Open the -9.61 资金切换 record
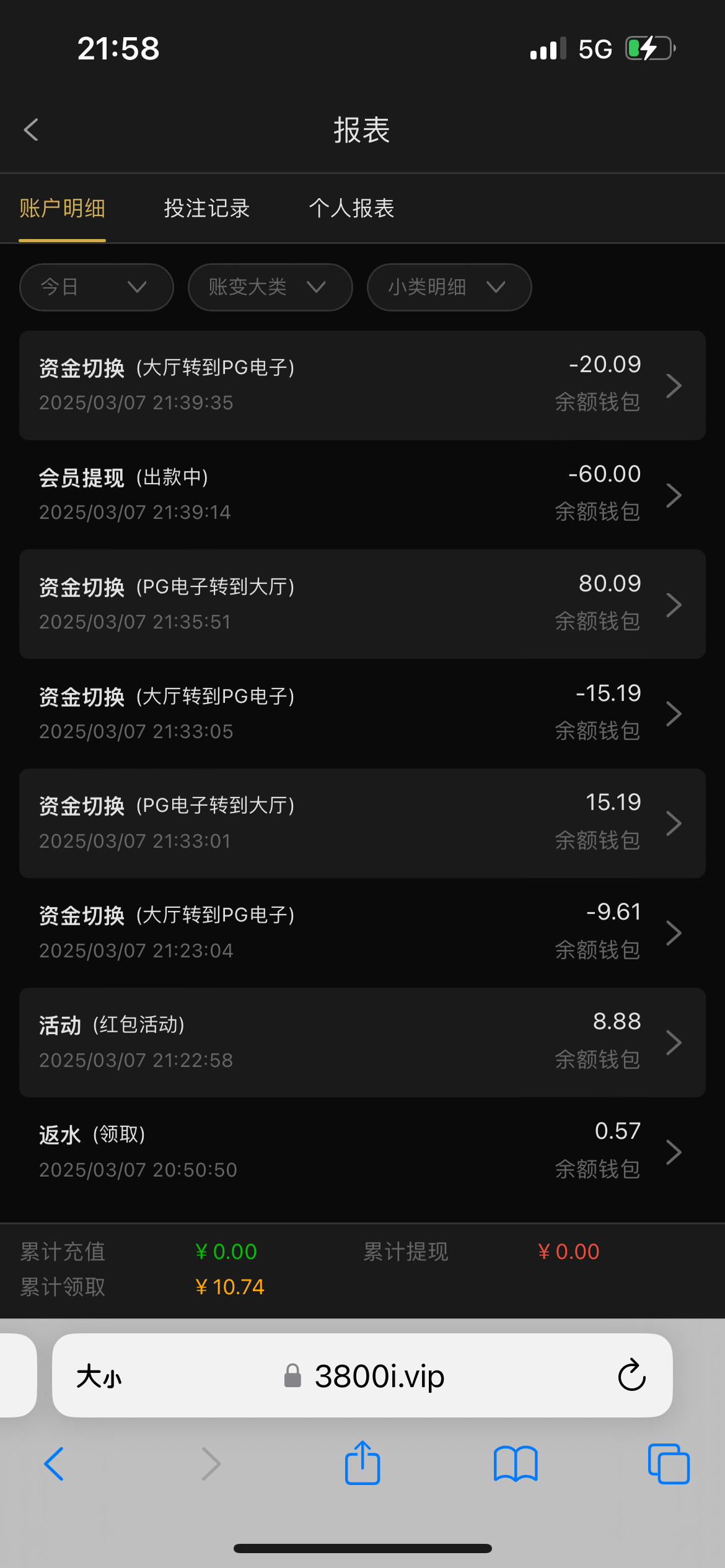The image size is (725, 1568). click(362, 933)
